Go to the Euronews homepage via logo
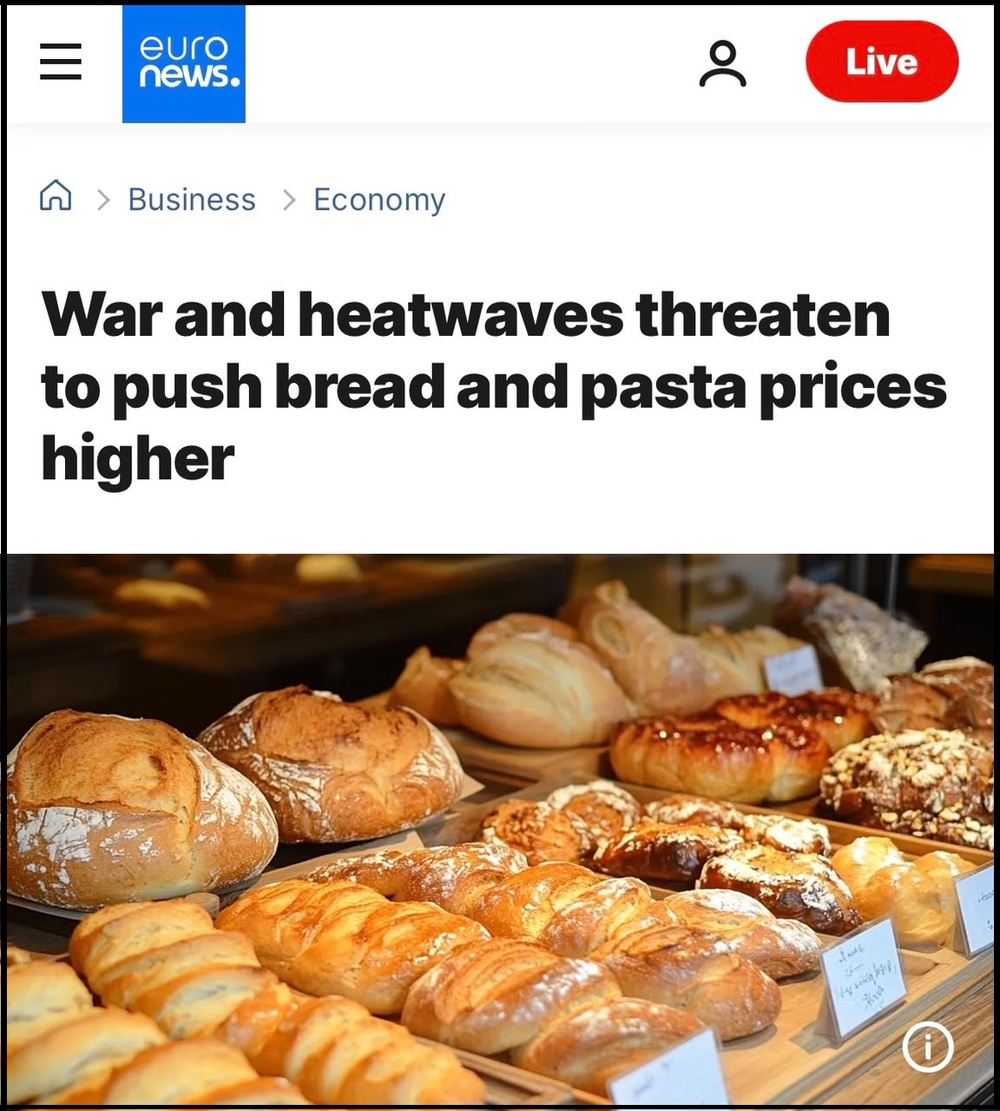The image size is (1000, 1111). click(184, 64)
